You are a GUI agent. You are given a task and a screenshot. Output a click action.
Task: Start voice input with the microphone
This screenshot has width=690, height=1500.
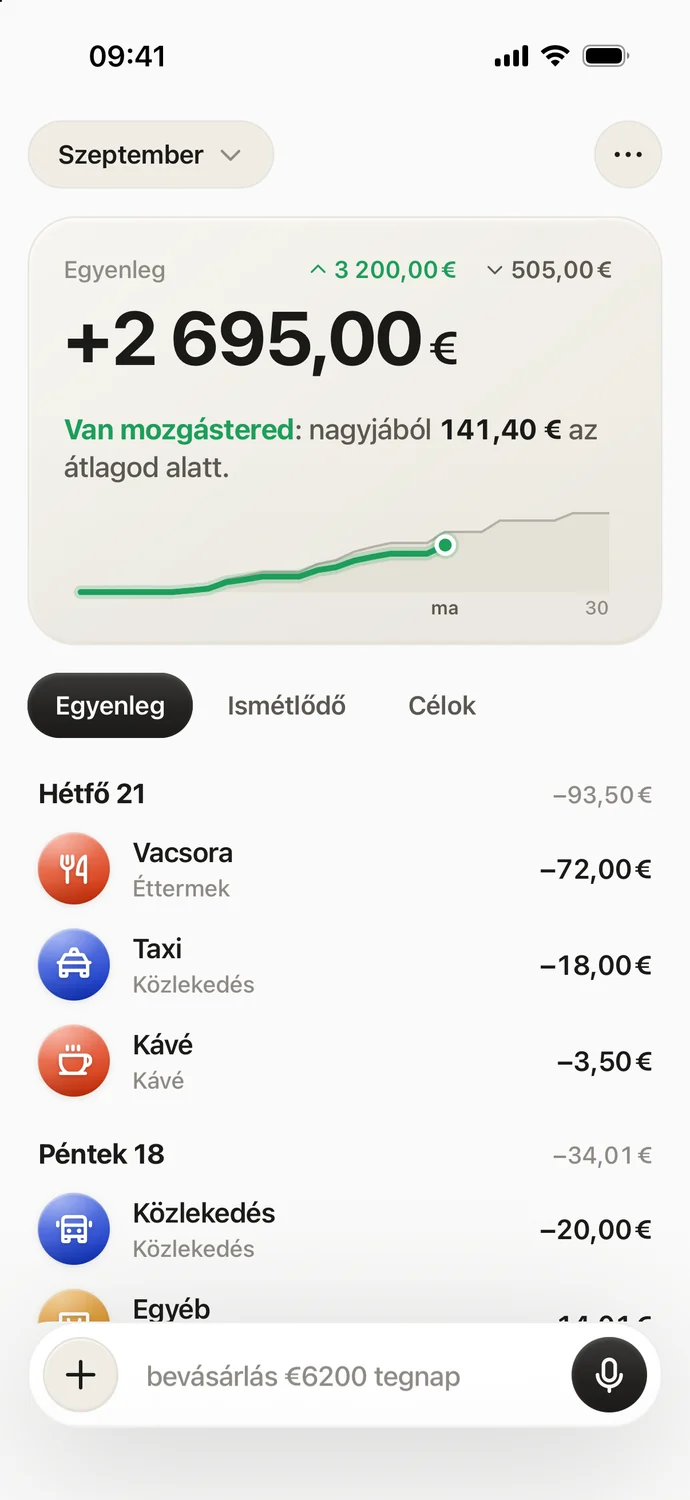click(609, 1375)
